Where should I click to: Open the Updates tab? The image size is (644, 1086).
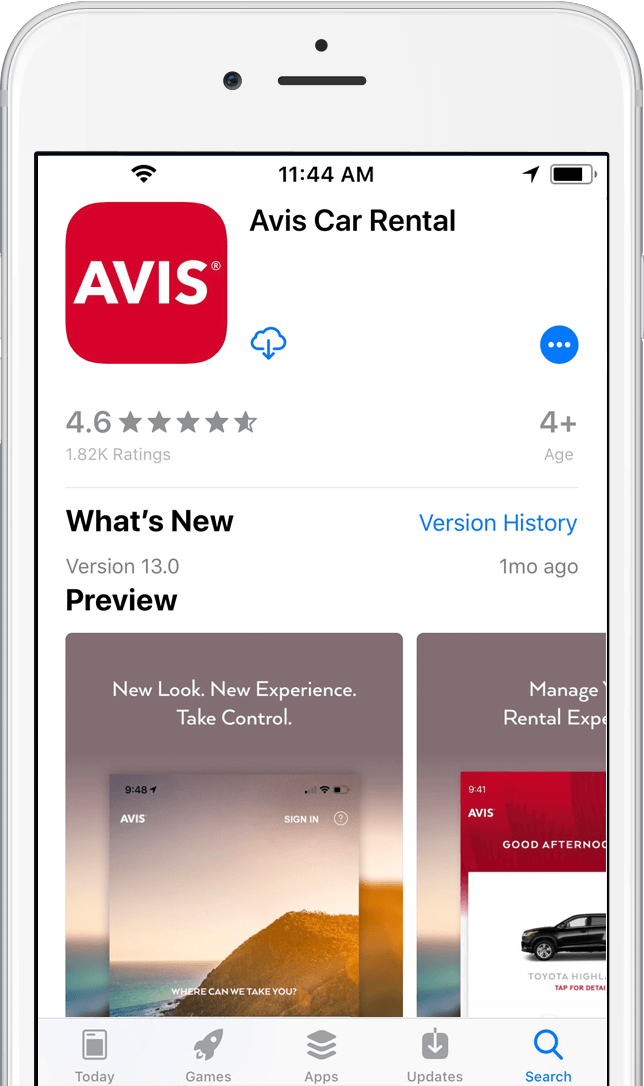[x=435, y=1055]
